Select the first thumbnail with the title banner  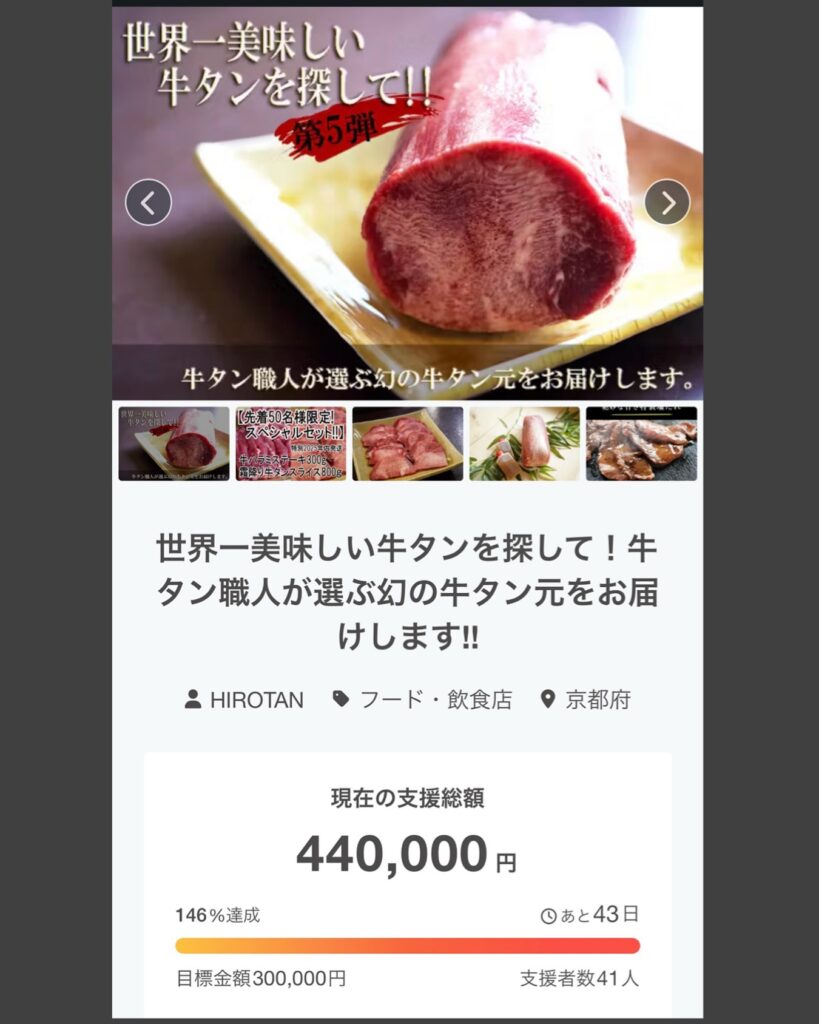point(174,444)
